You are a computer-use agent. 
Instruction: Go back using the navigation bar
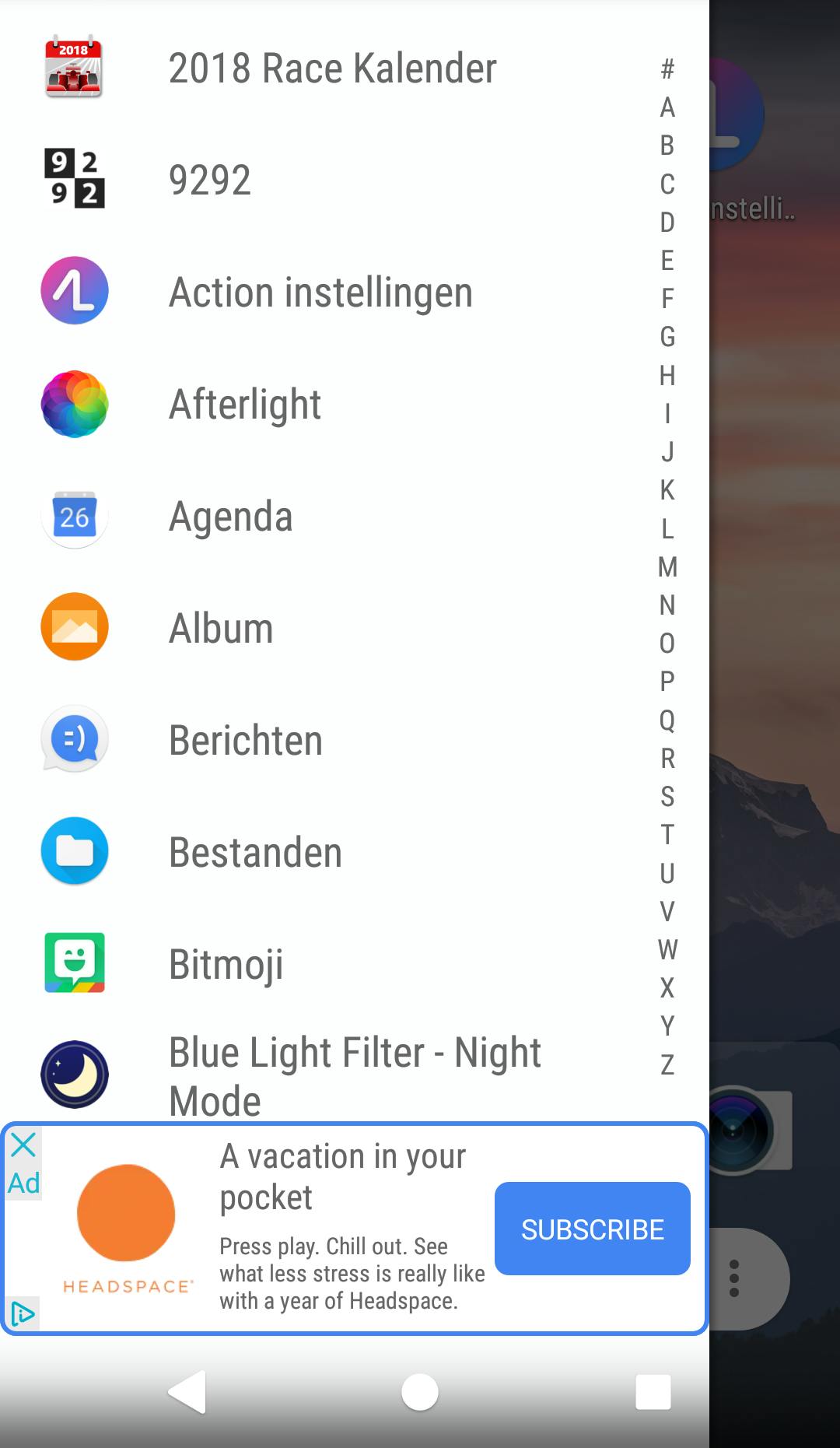click(187, 1392)
